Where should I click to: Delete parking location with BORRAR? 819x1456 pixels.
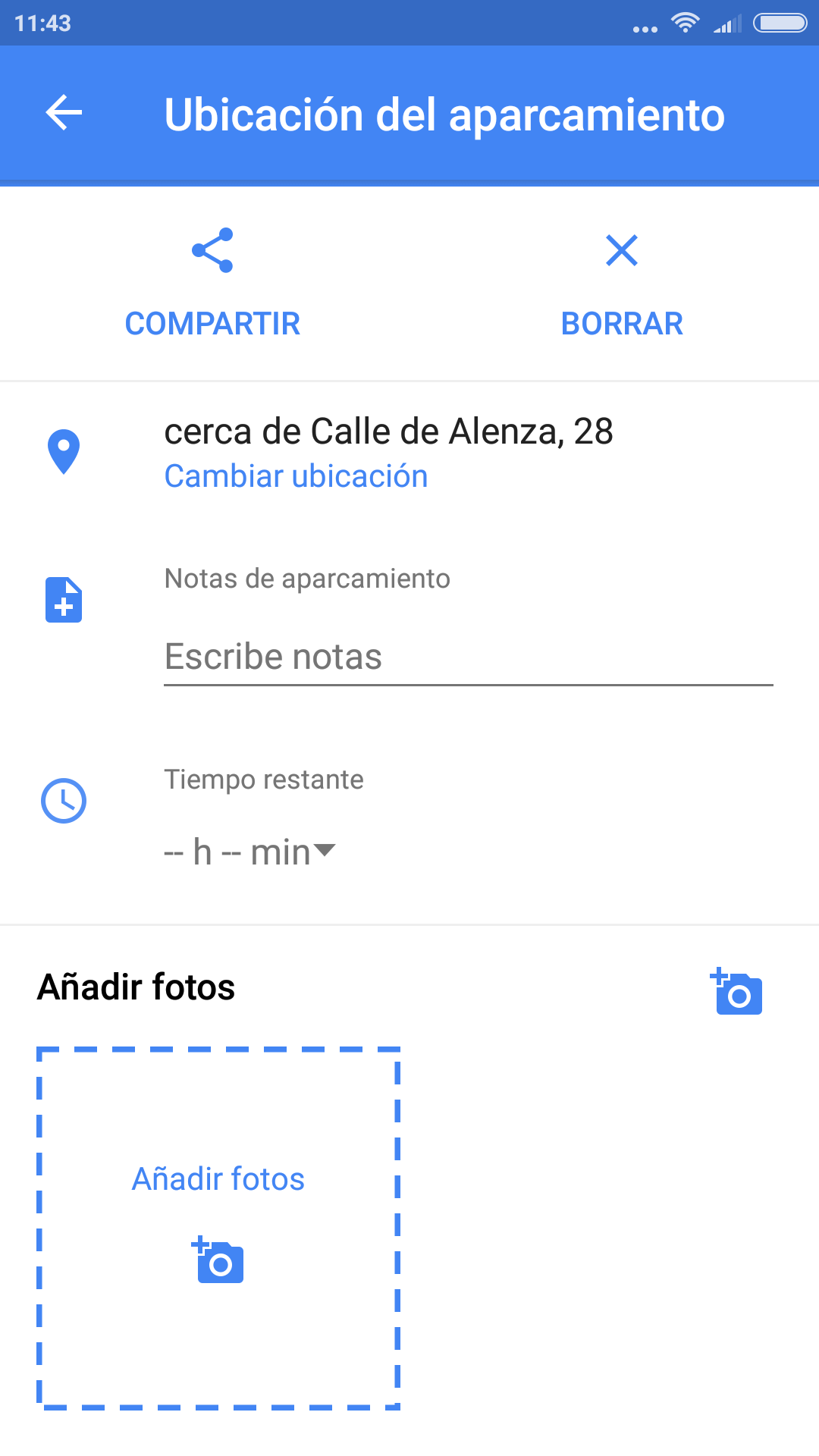coord(622,282)
